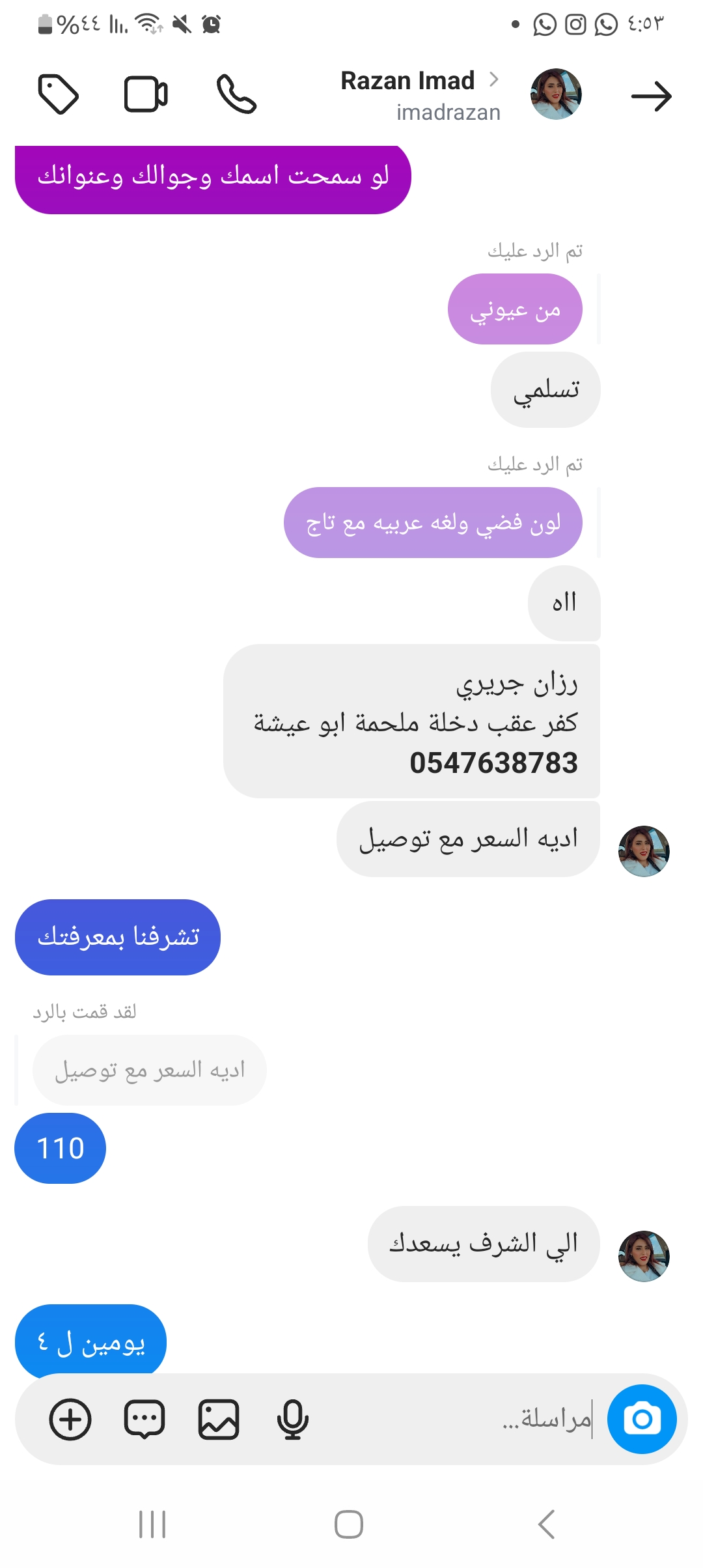Tap the quoted reply لون فضي ولغه عربيه
Viewport: 703px width, 1568px height.
point(433,522)
